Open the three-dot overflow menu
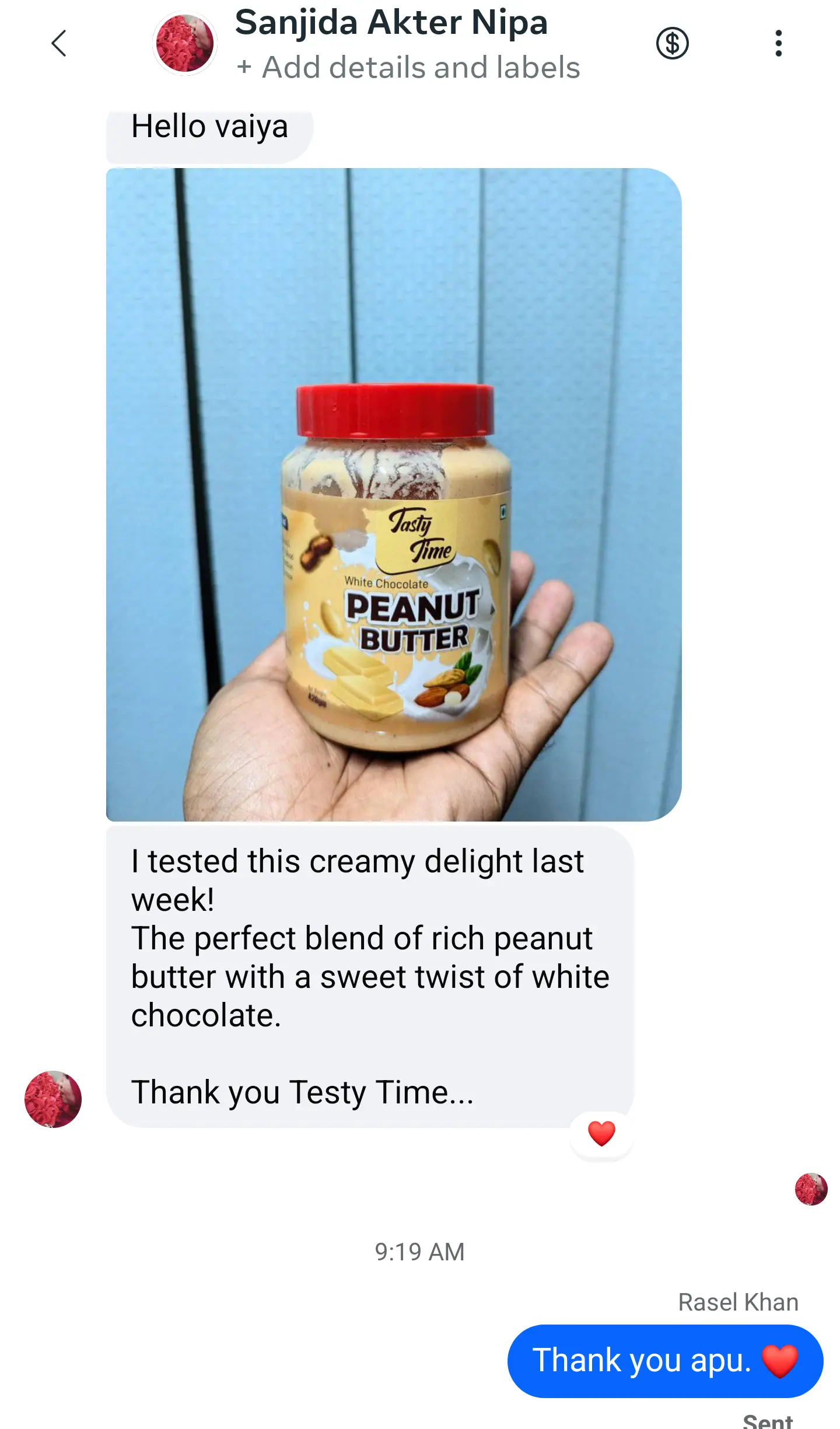The width and height of the screenshot is (840, 1429). click(778, 44)
